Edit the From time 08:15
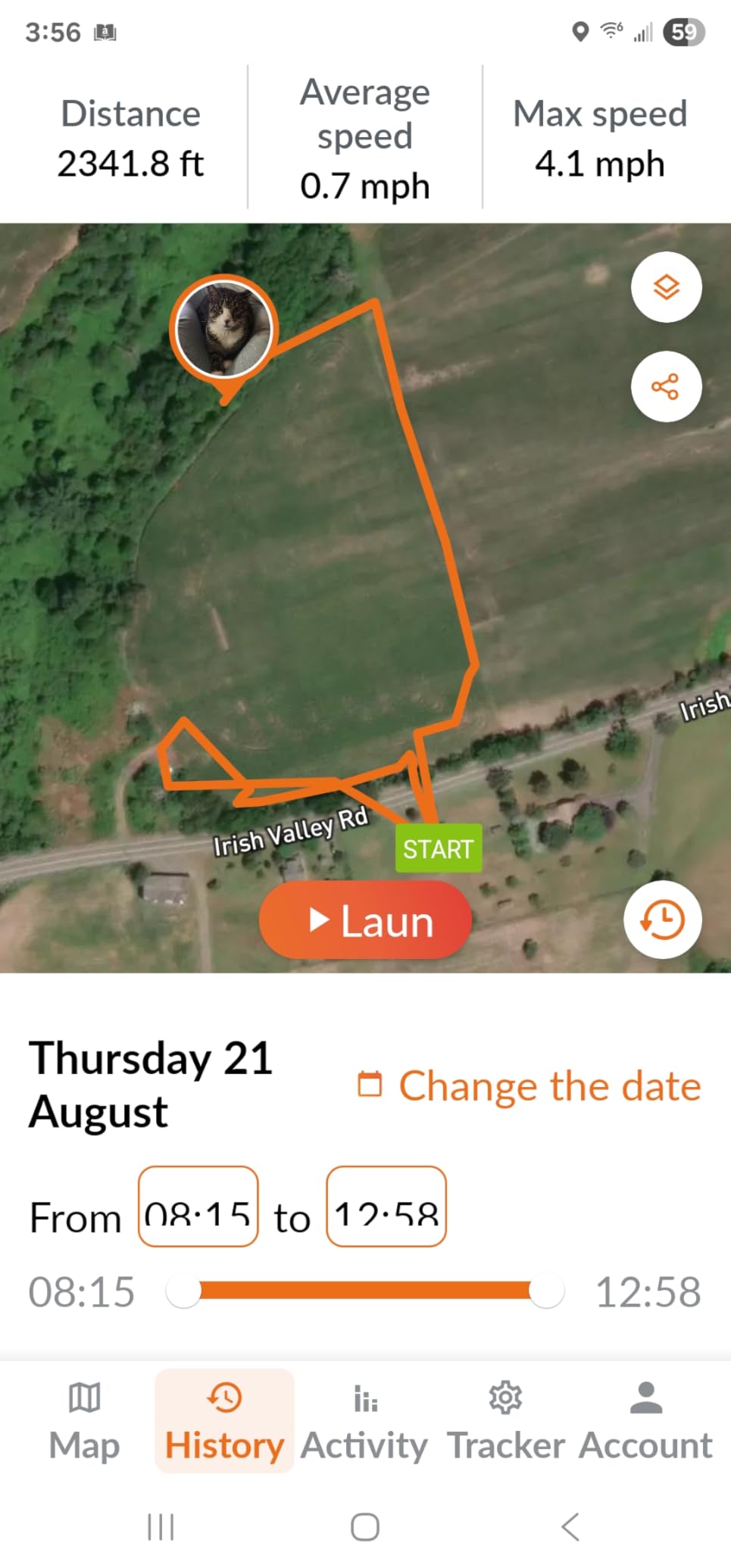This screenshot has width=731, height=1568. click(198, 1207)
